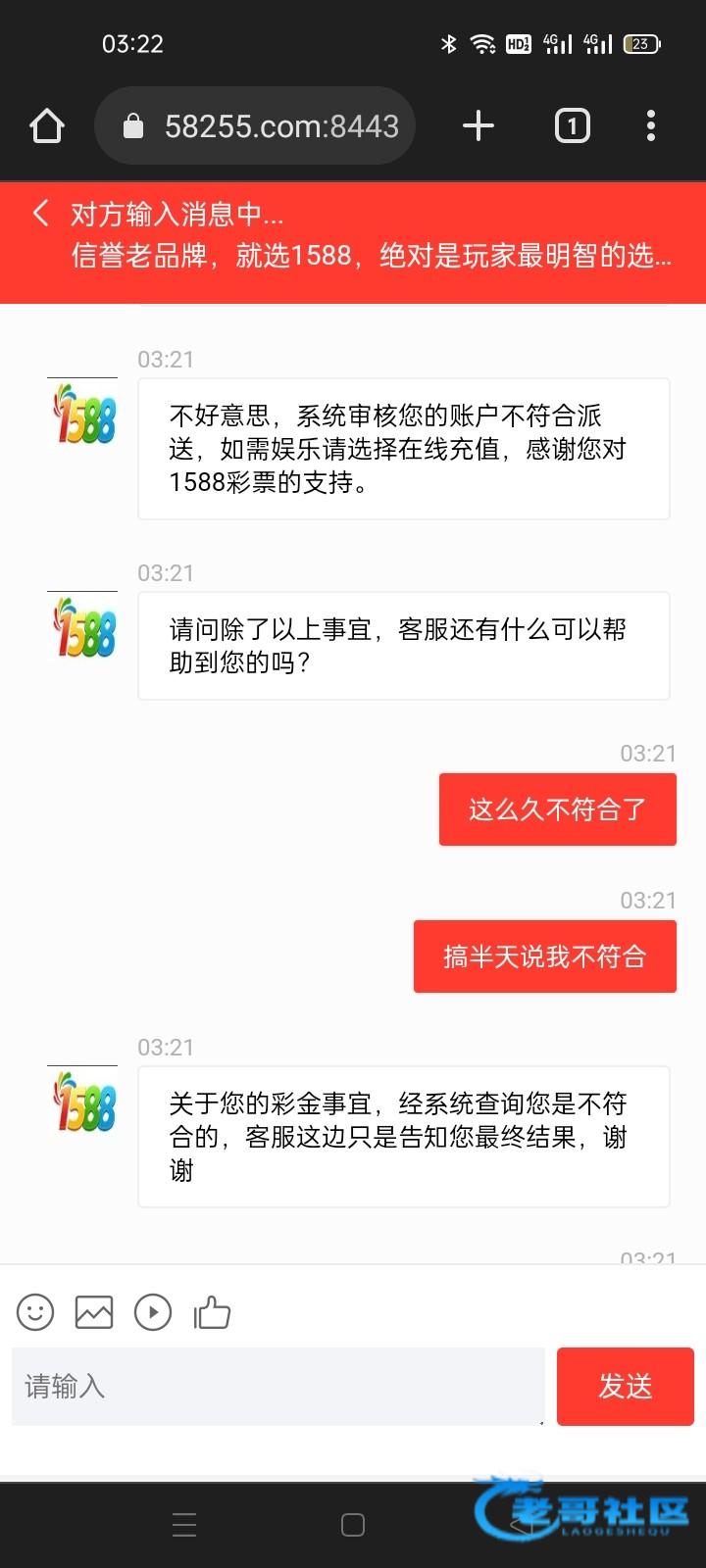Go back from the customer service chat
The image size is (706, 1568).
coord(41,214)
